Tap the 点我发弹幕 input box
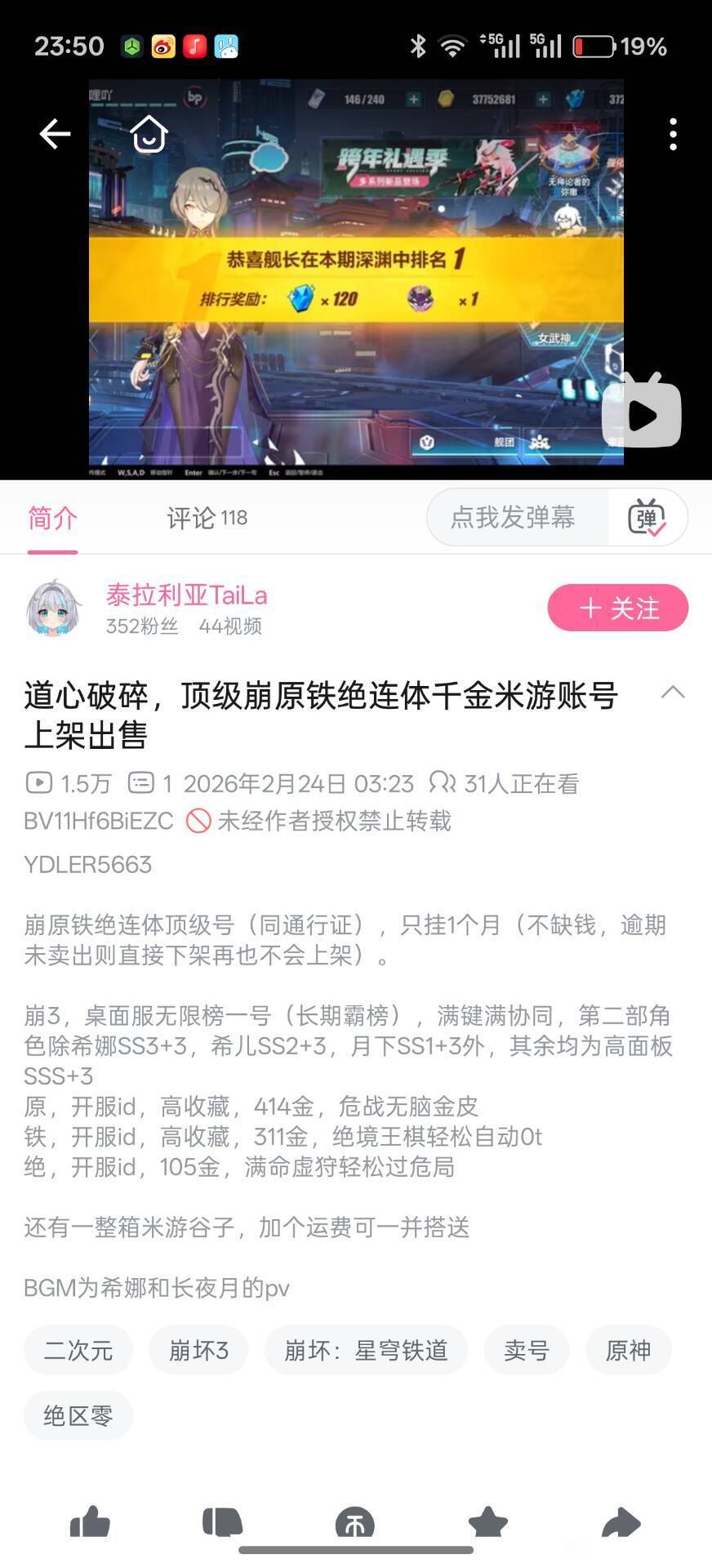The width and height of the screenshot is (712, 1568). 514,517
